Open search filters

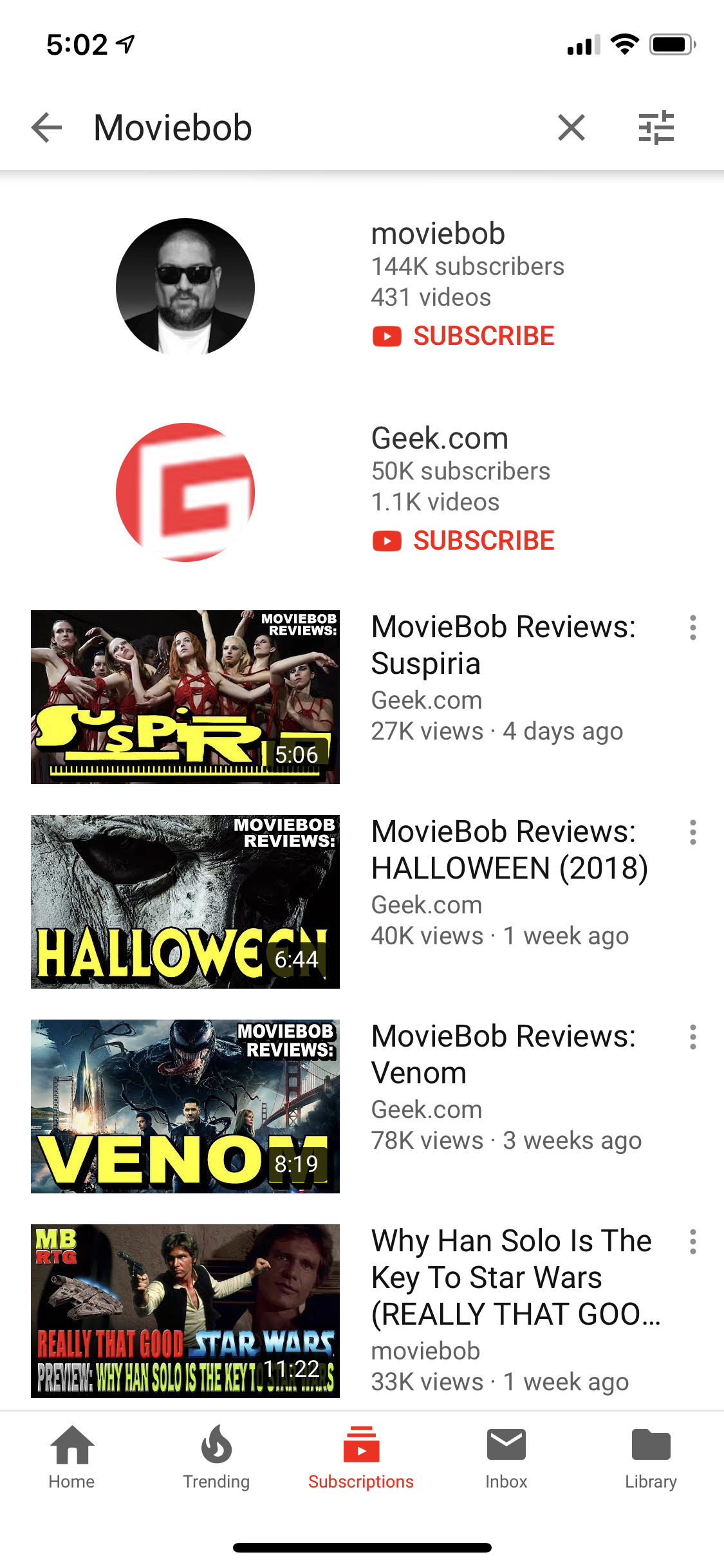(656, 127)
